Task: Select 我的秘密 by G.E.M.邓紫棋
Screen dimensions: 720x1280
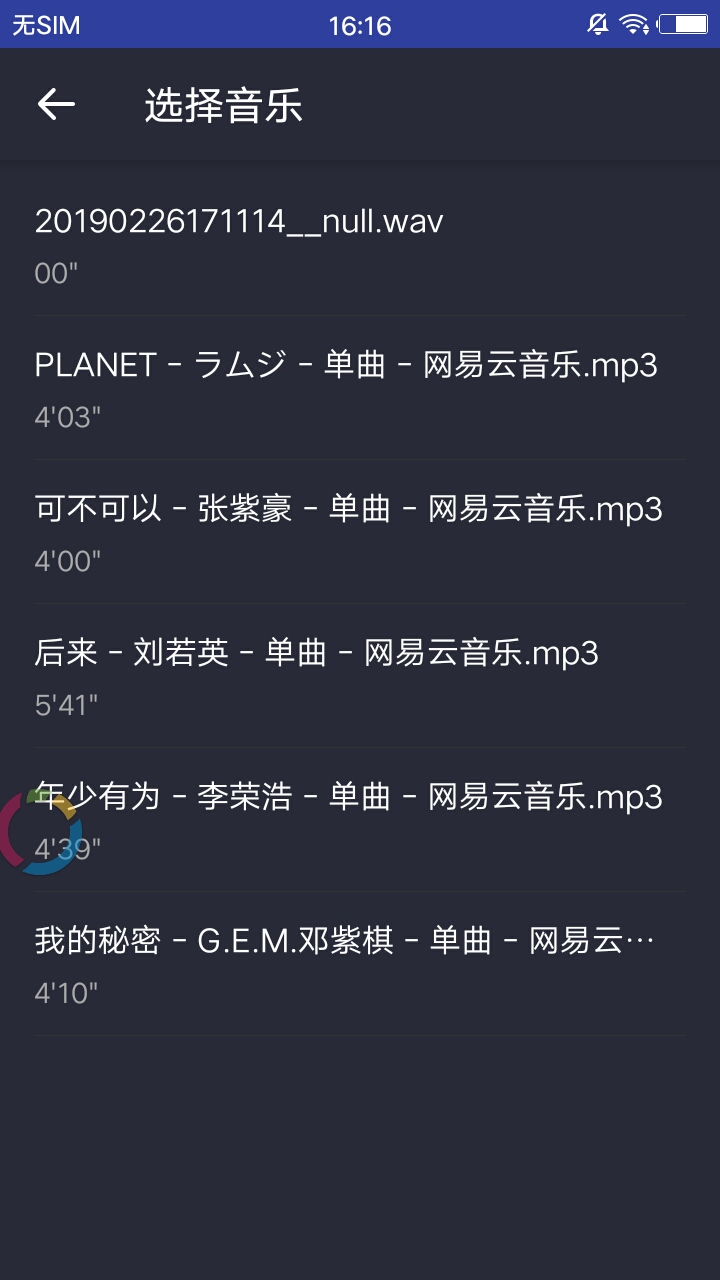Action: point(345,940)
